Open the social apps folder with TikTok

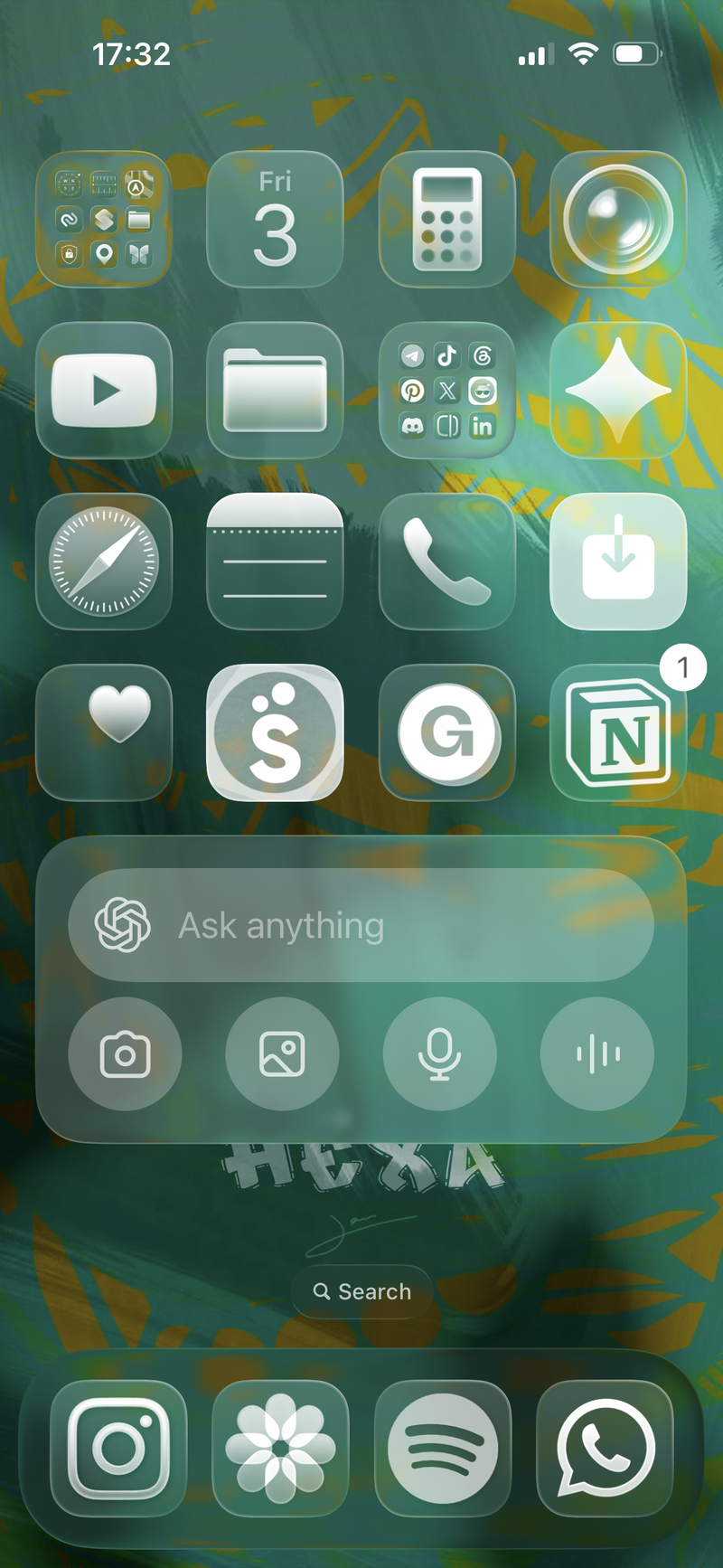[x=446, y=390]
